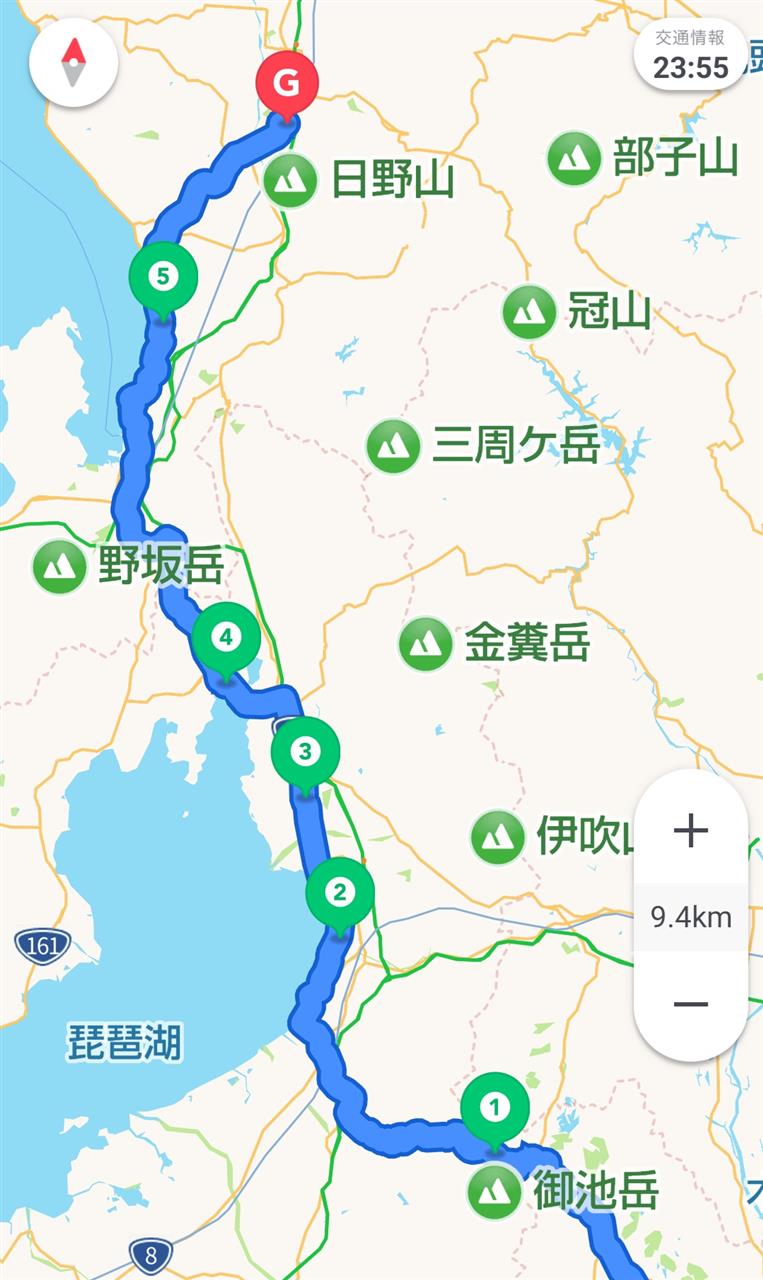Tap the compass to reset map orientation
This screenshot has width=763, height=1280.
[x=74, y=63]
